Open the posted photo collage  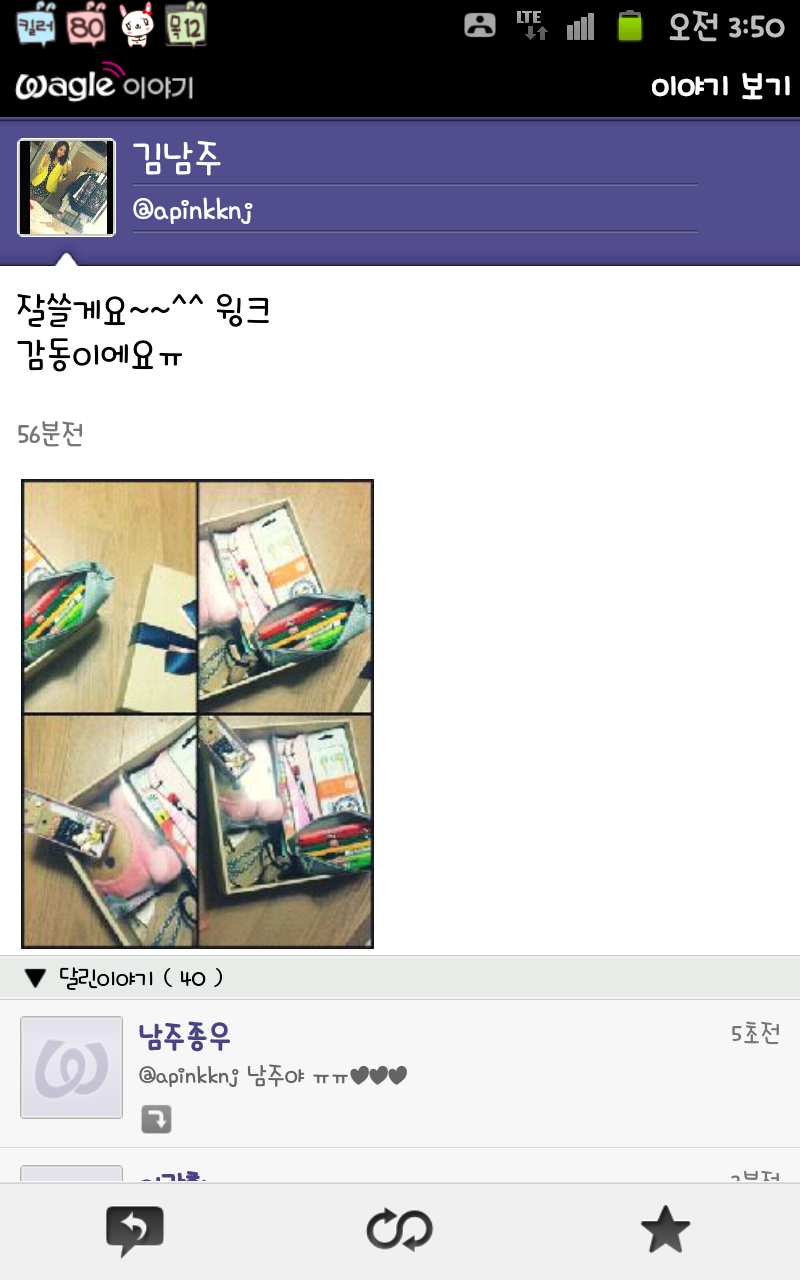[x=197, y=713]
